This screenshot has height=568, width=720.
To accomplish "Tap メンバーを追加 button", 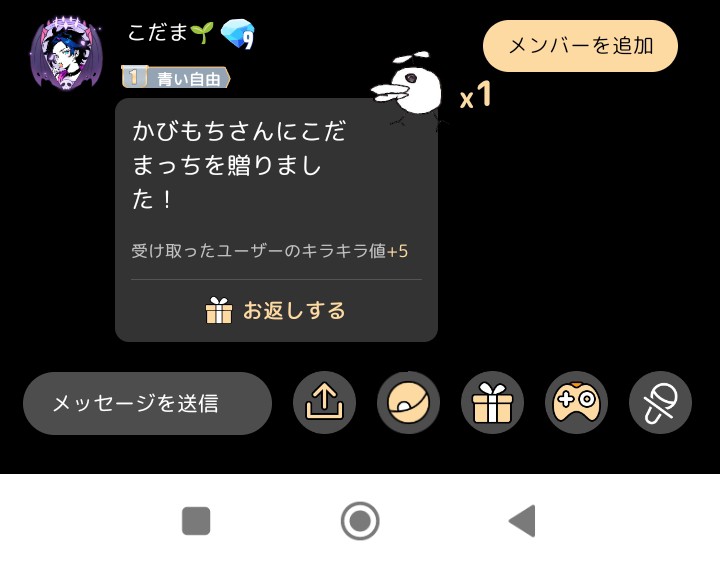I will pyautogui.click(x=580, y=46).
